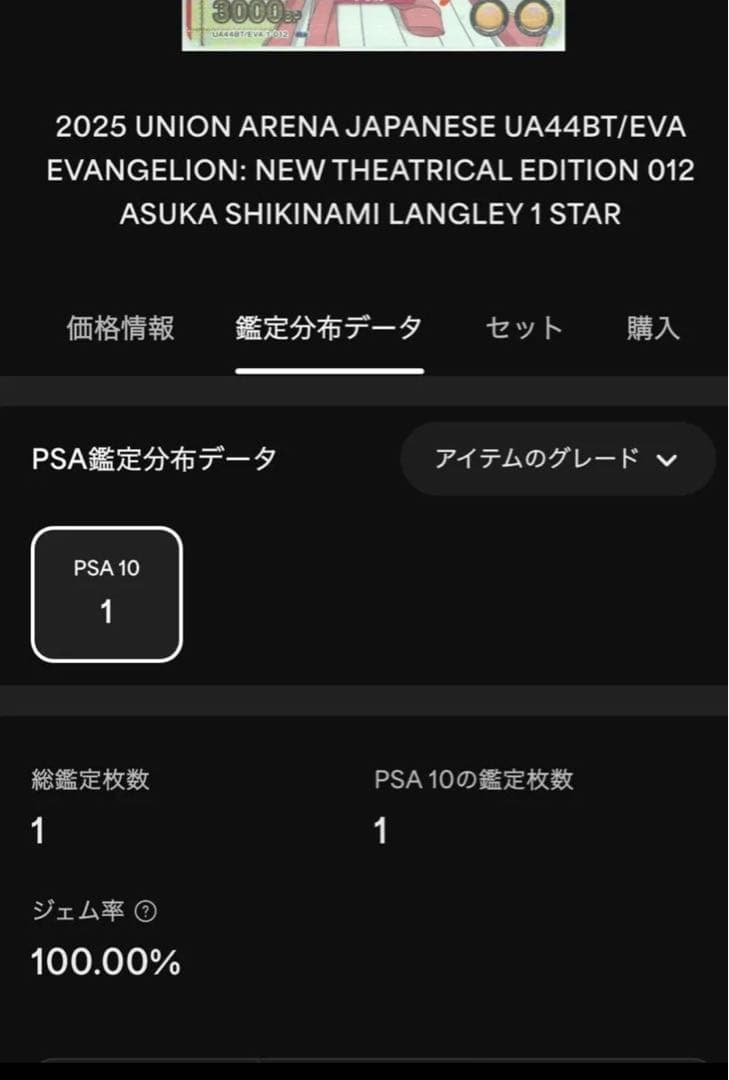This screenshot has height=1080, width=729.
Task: Click the chevron on アイテムのグレード selector
Action: coord(667,459)
